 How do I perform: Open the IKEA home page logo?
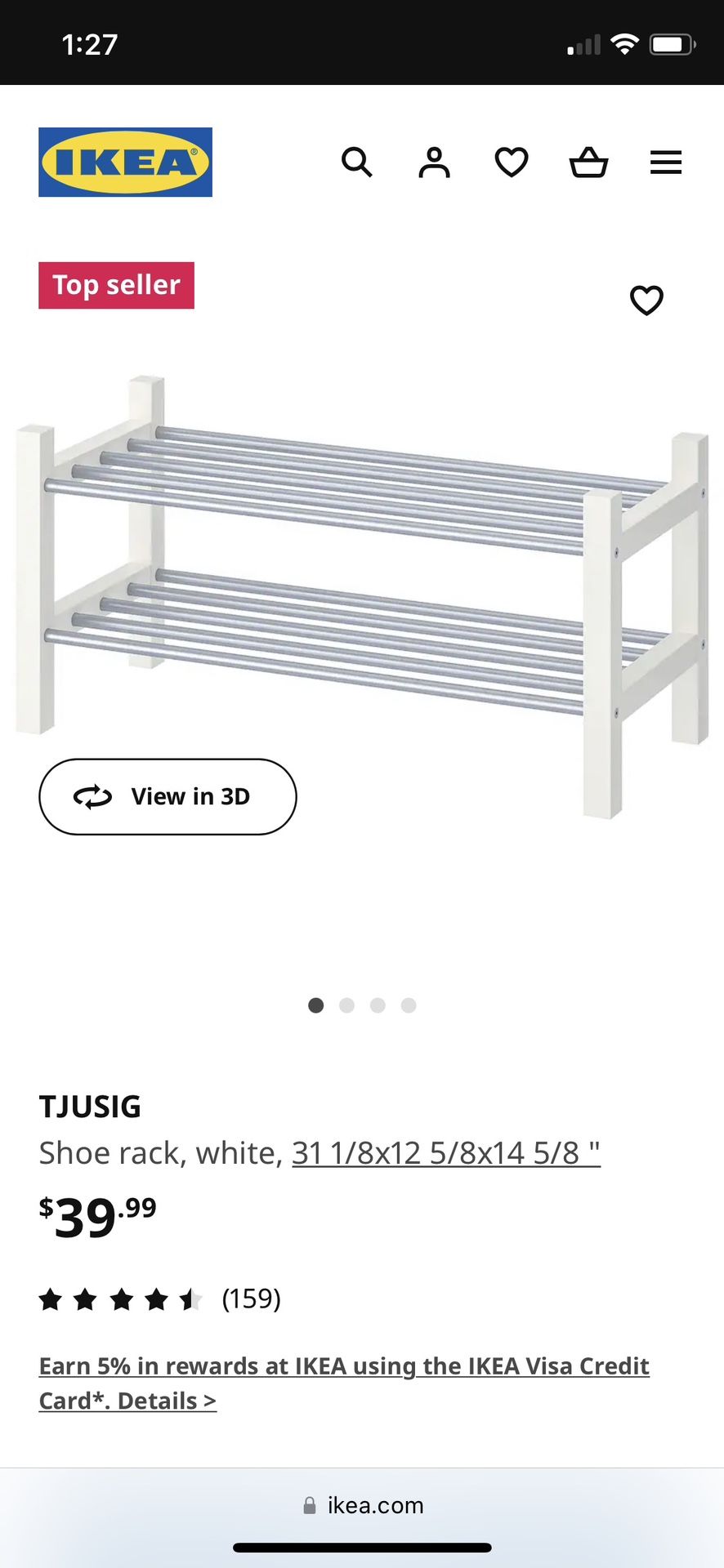coord(125,162)
